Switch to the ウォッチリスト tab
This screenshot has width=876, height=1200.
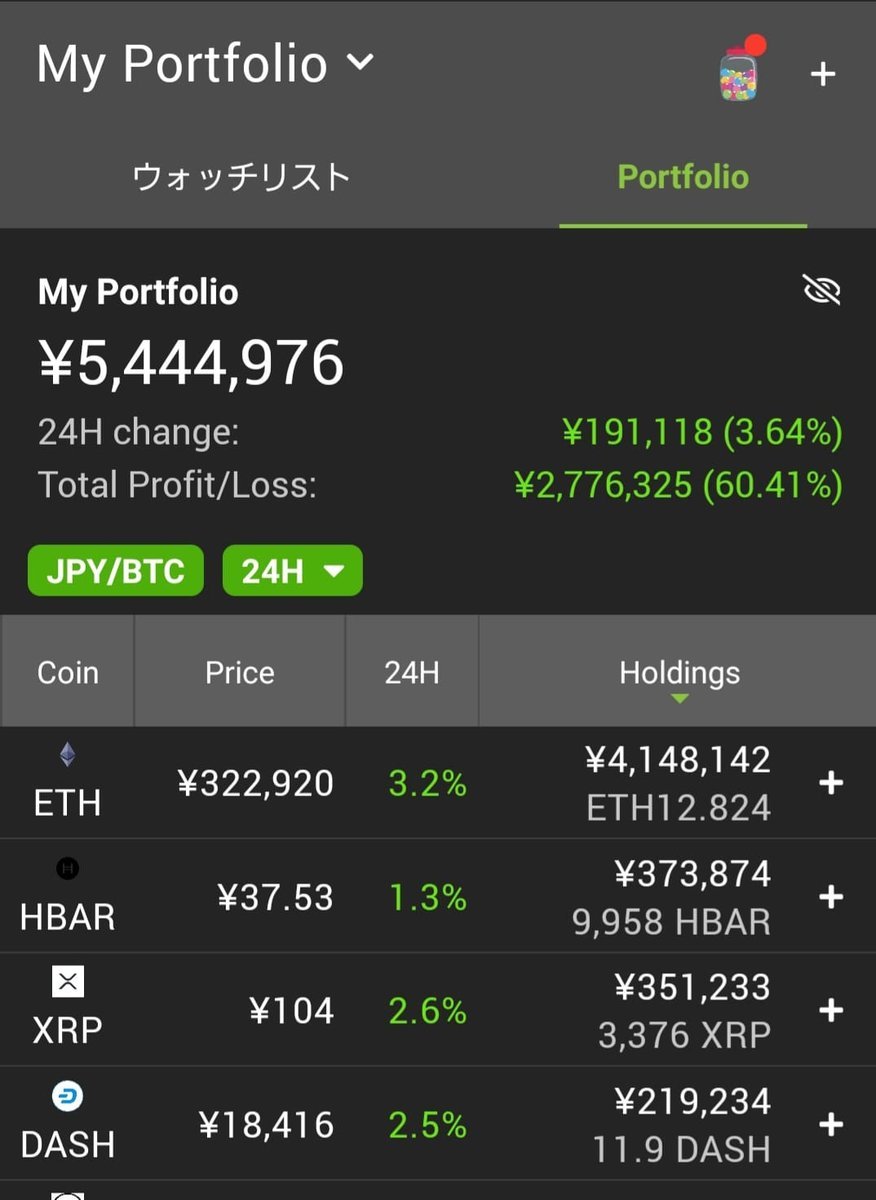point(241,177)
